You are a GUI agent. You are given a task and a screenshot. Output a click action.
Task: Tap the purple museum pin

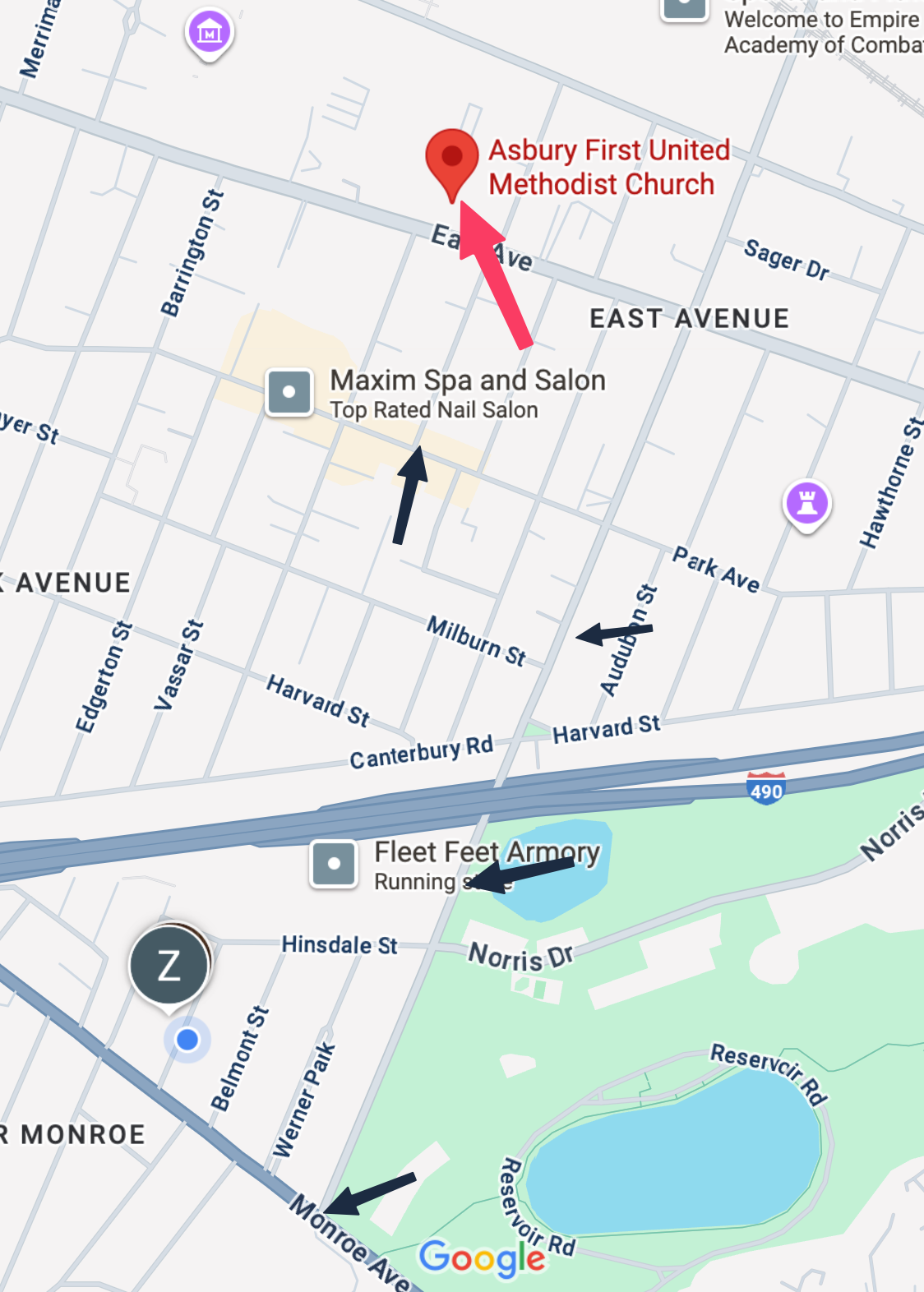(x=210, y=34)
